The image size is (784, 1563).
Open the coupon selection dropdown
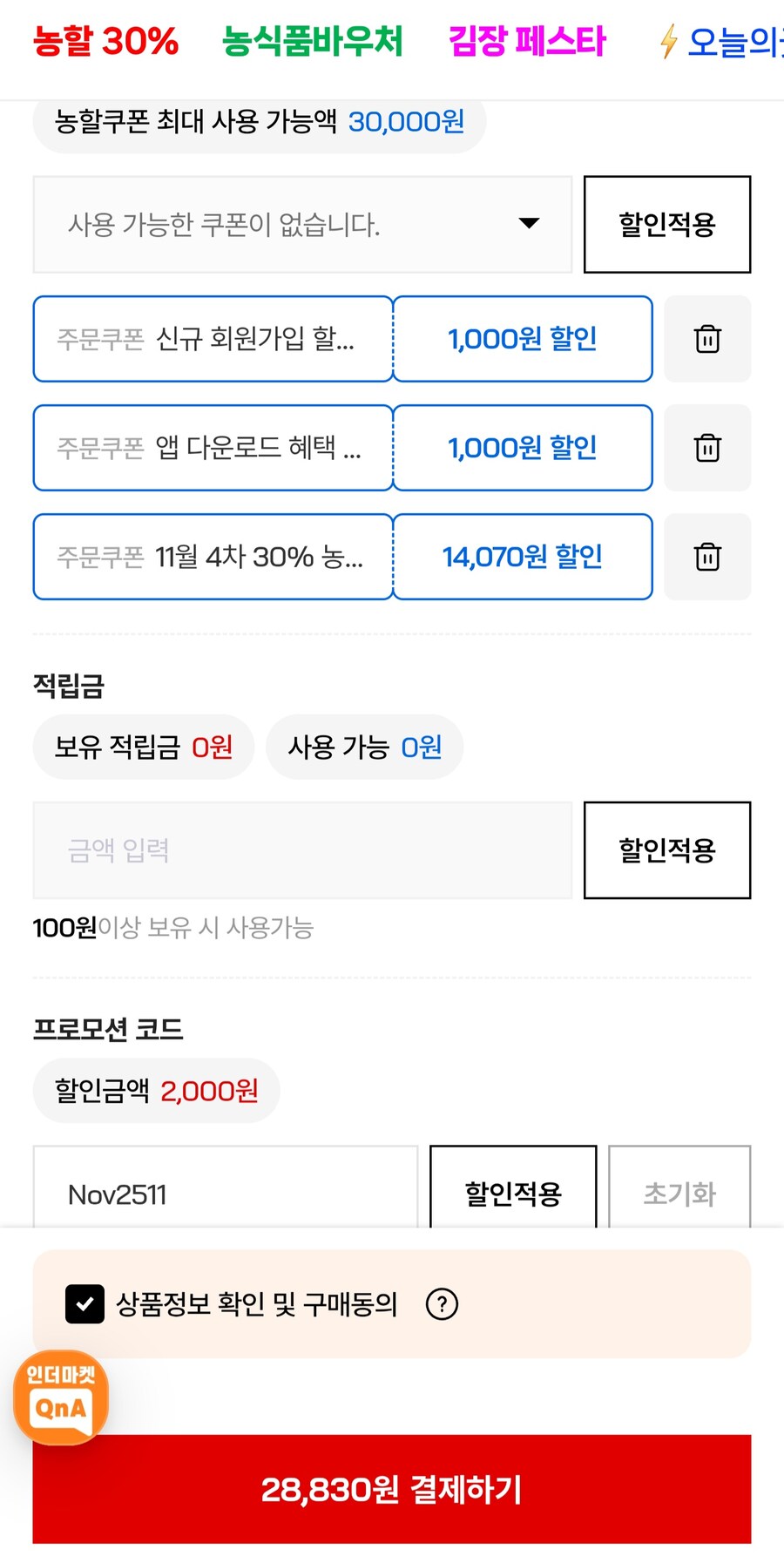pyautogui.click(x=302, y=224)
